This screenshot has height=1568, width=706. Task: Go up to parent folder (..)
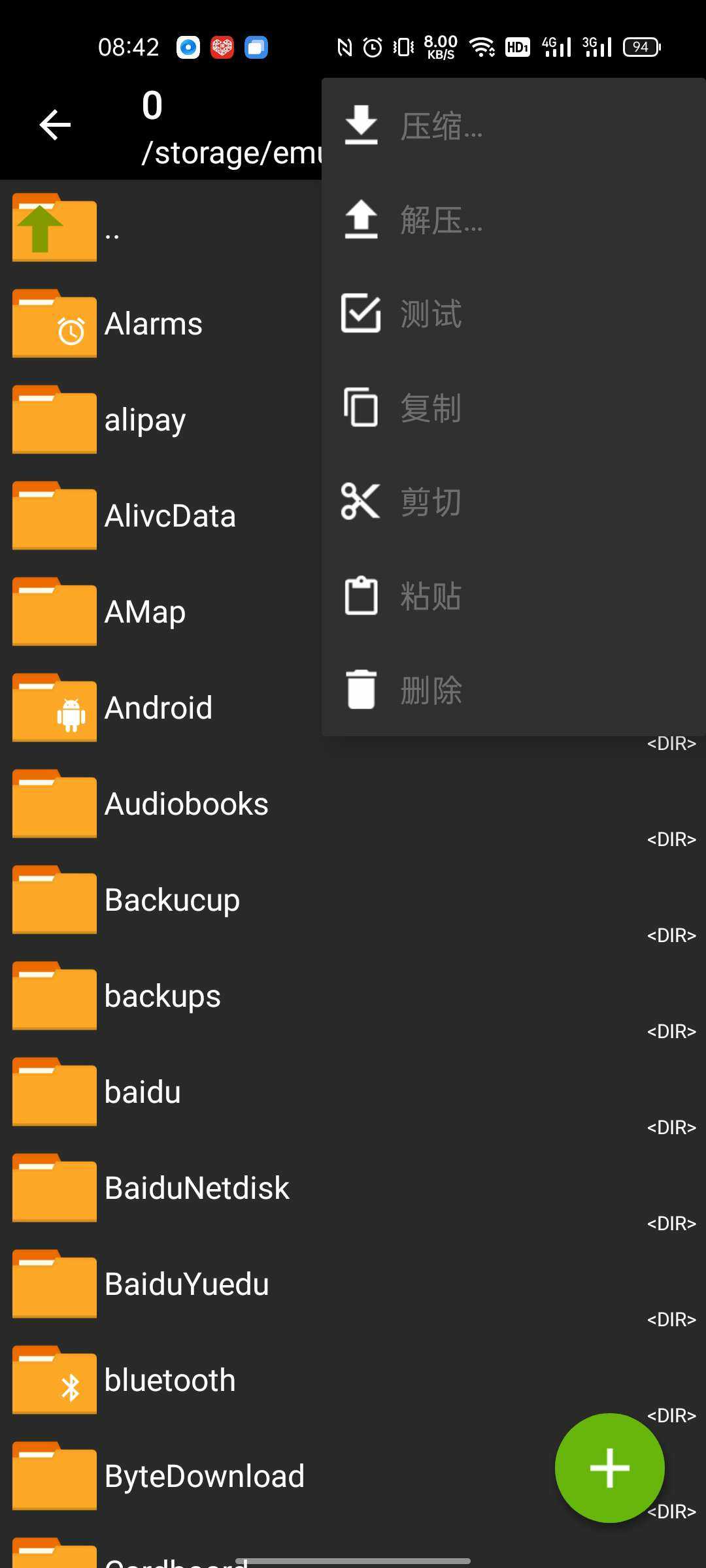(x=111, y=229)
